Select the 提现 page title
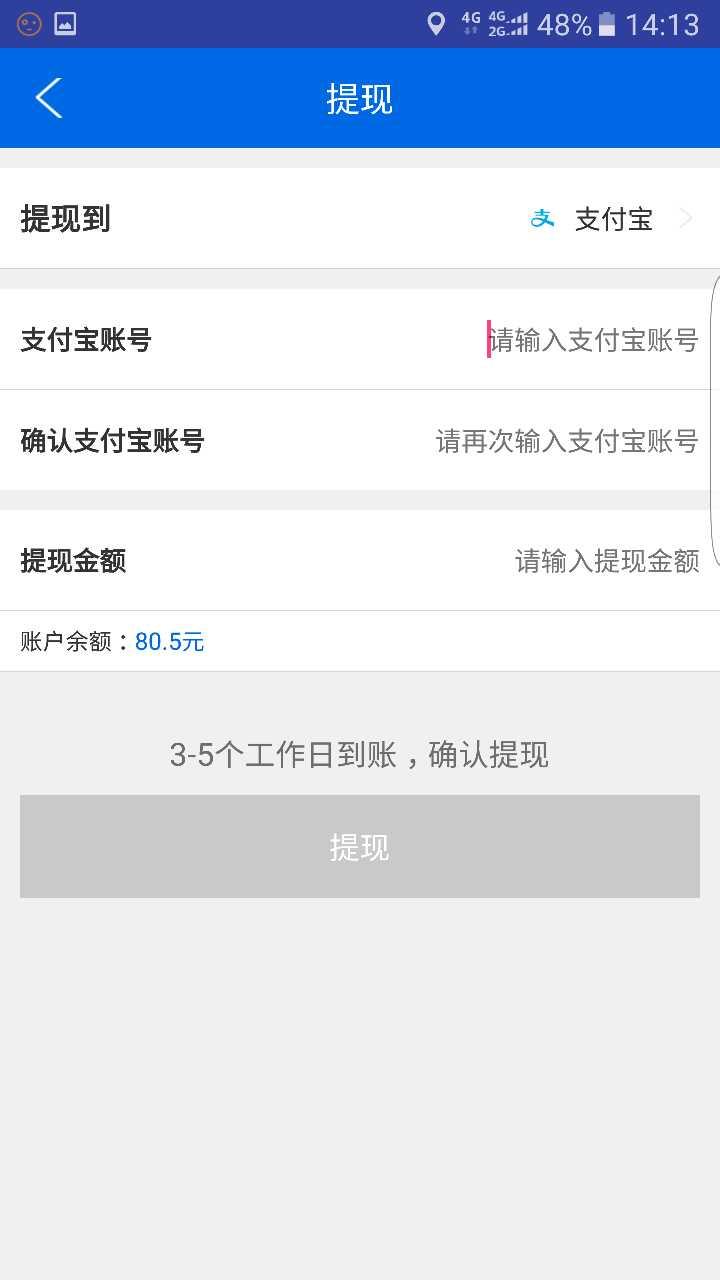Screen dimensions: 720x1280 [x=359, y=98]
